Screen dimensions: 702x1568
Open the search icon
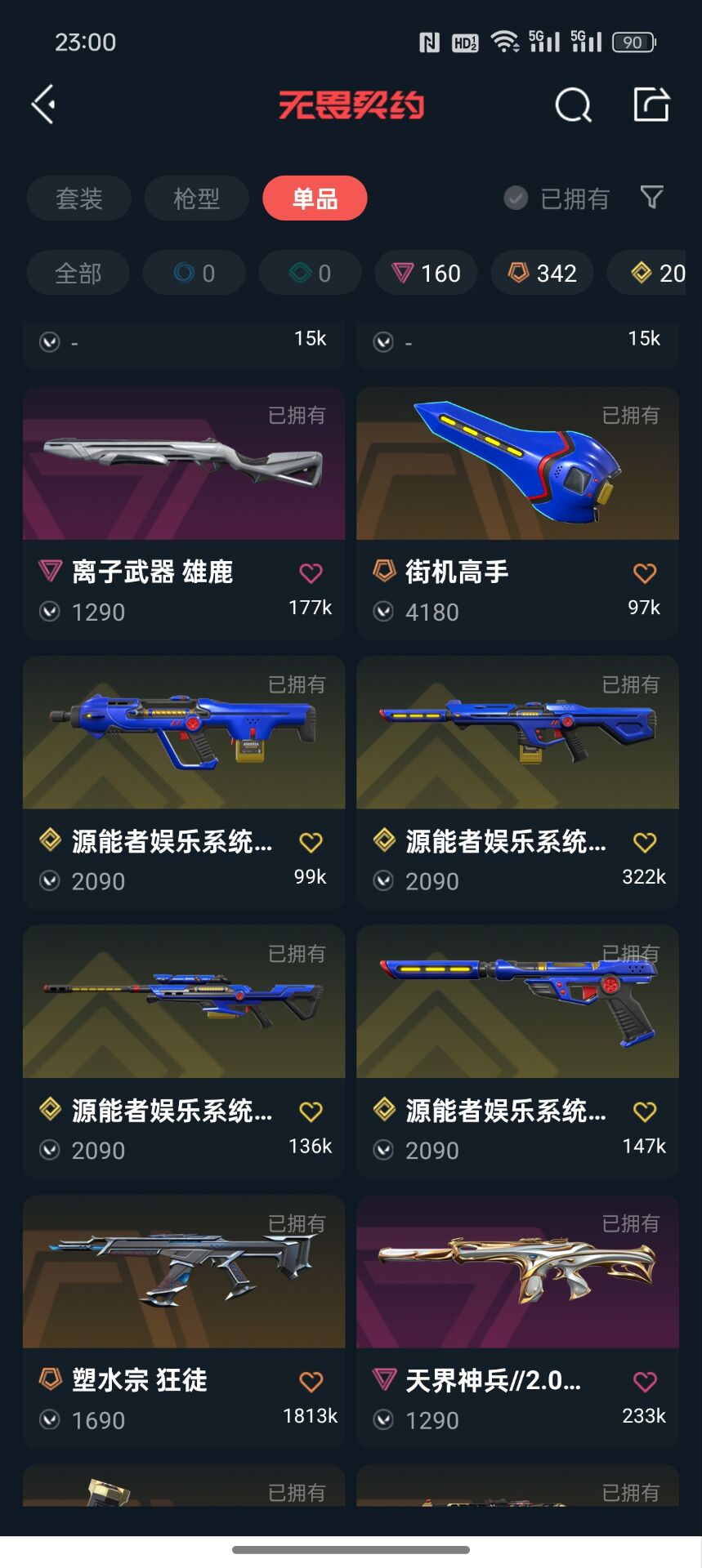pyautogui.click(x=573, y=105)
